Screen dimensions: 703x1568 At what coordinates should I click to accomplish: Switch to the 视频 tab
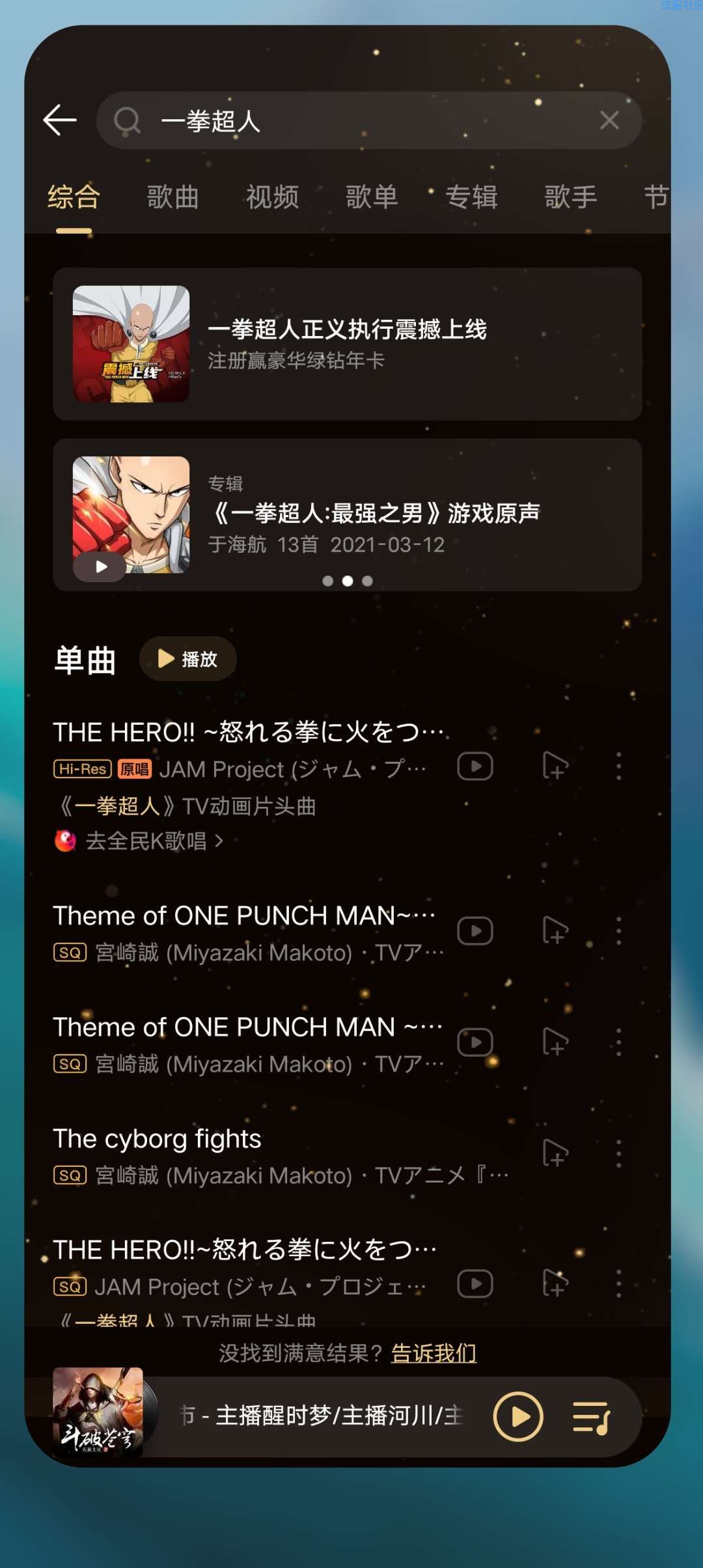point(272,197)
